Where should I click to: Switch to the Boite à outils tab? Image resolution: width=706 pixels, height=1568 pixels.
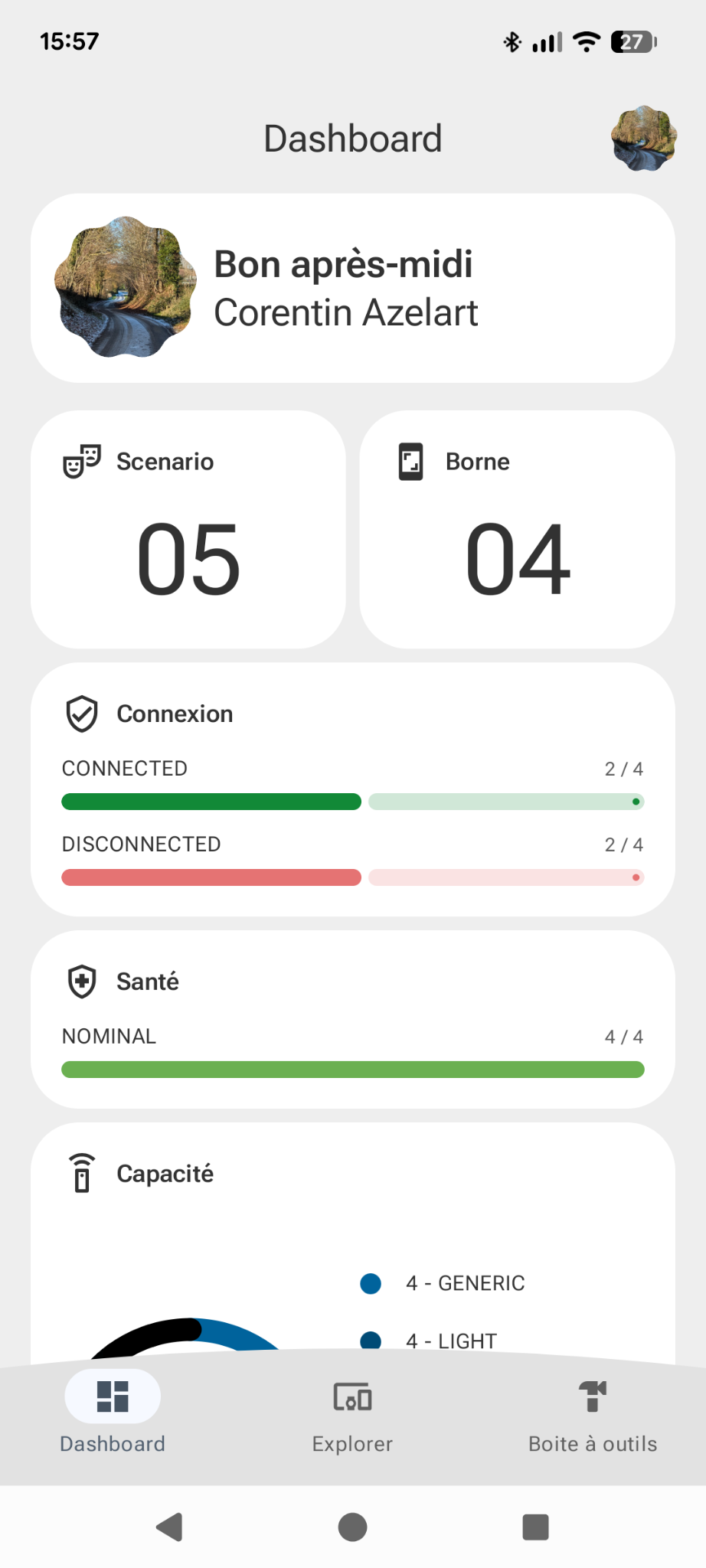[592, 1416]
